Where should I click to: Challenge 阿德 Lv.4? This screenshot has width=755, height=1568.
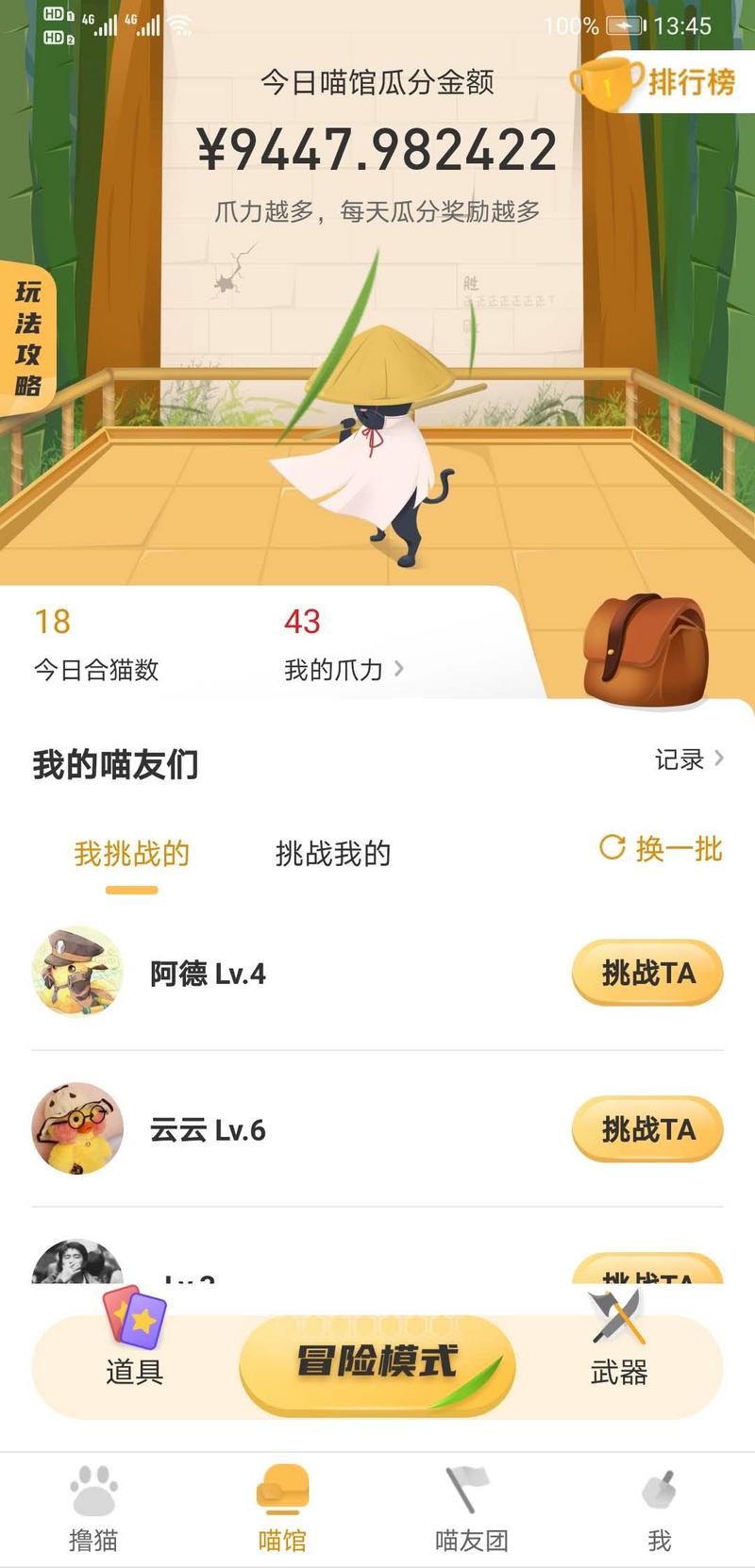[x=647, y=973]
